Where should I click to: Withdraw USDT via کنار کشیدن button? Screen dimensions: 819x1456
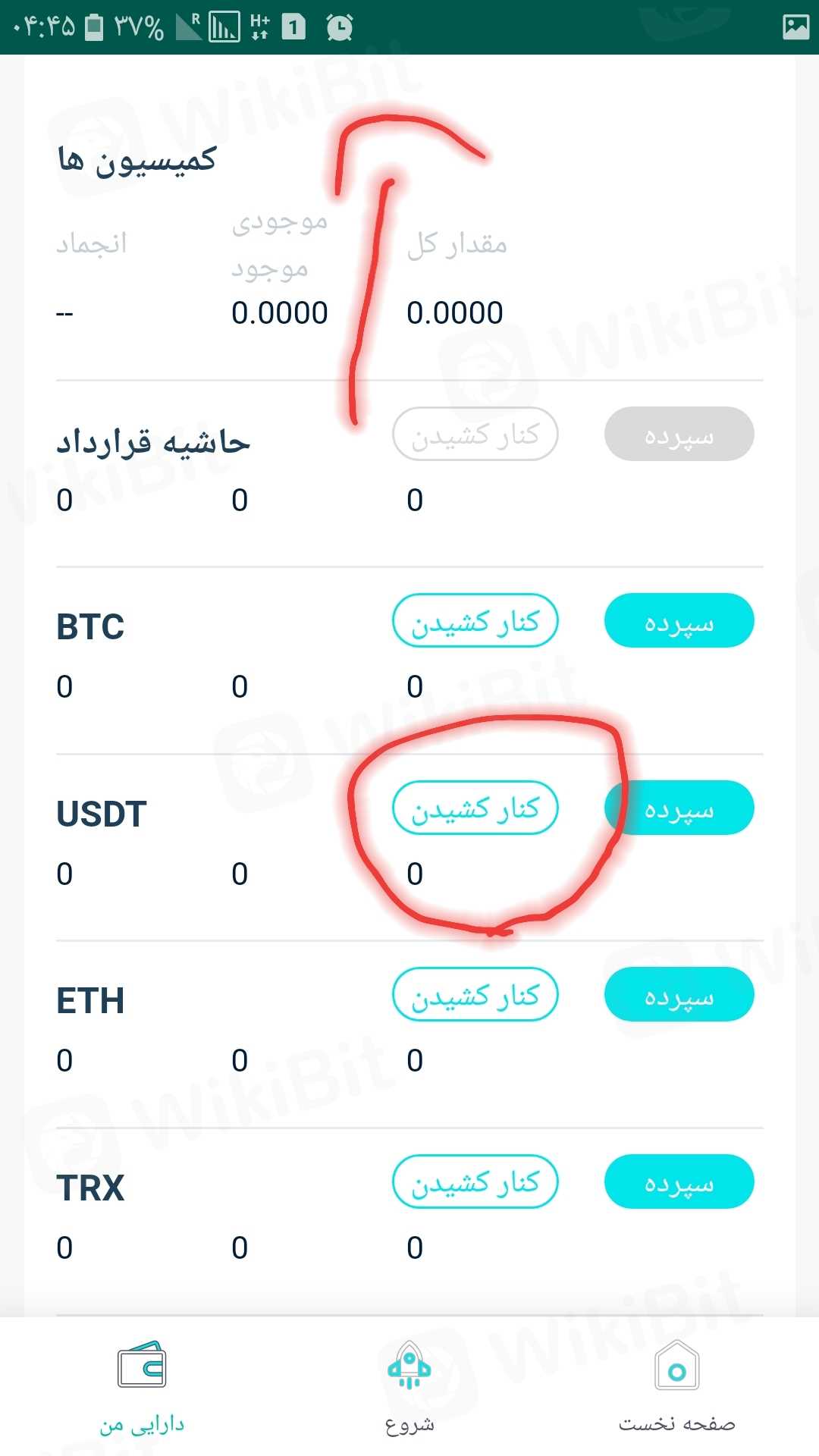pos(475,808)
